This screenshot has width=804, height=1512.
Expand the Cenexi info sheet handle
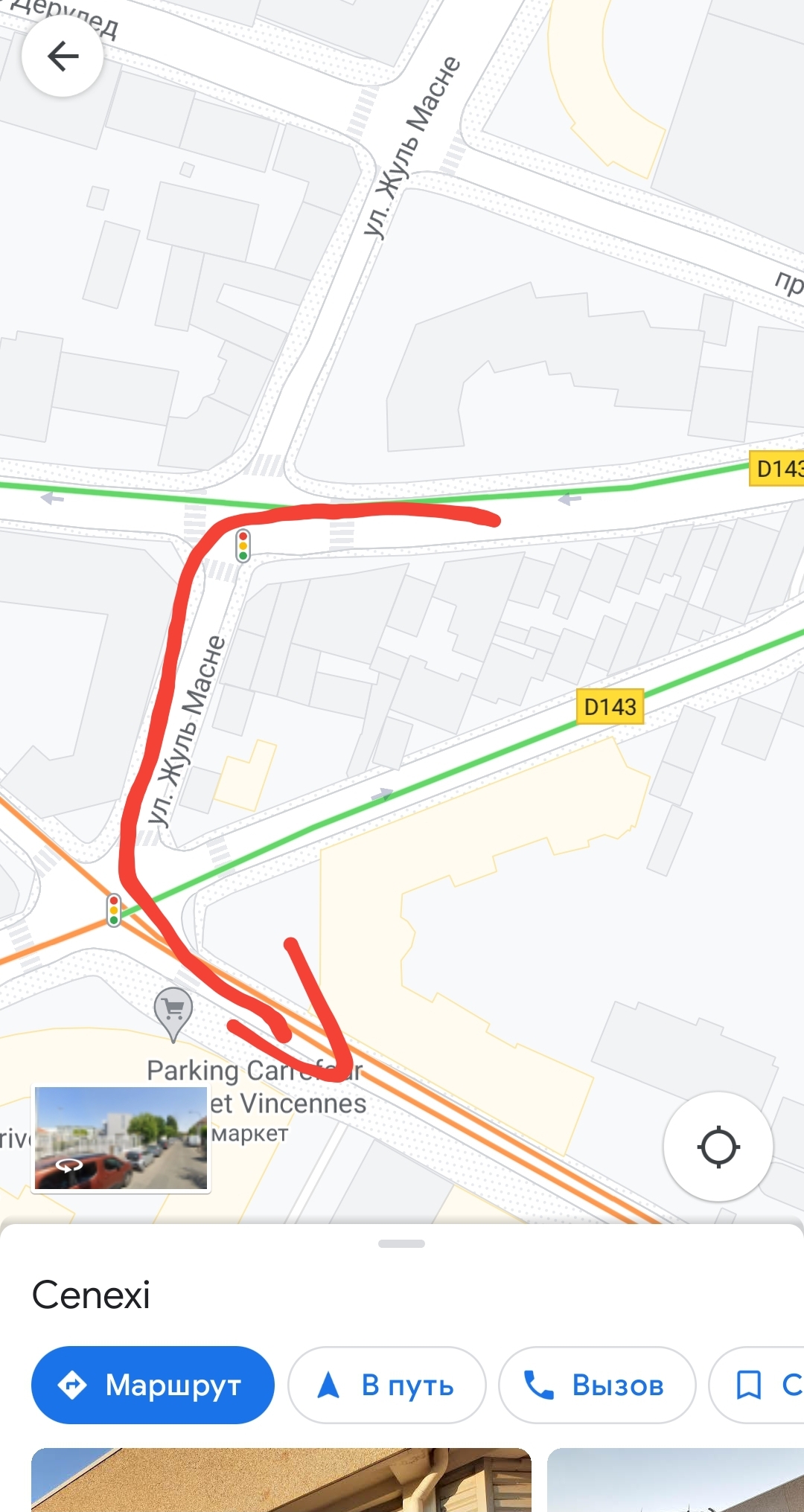(401, 1243)
